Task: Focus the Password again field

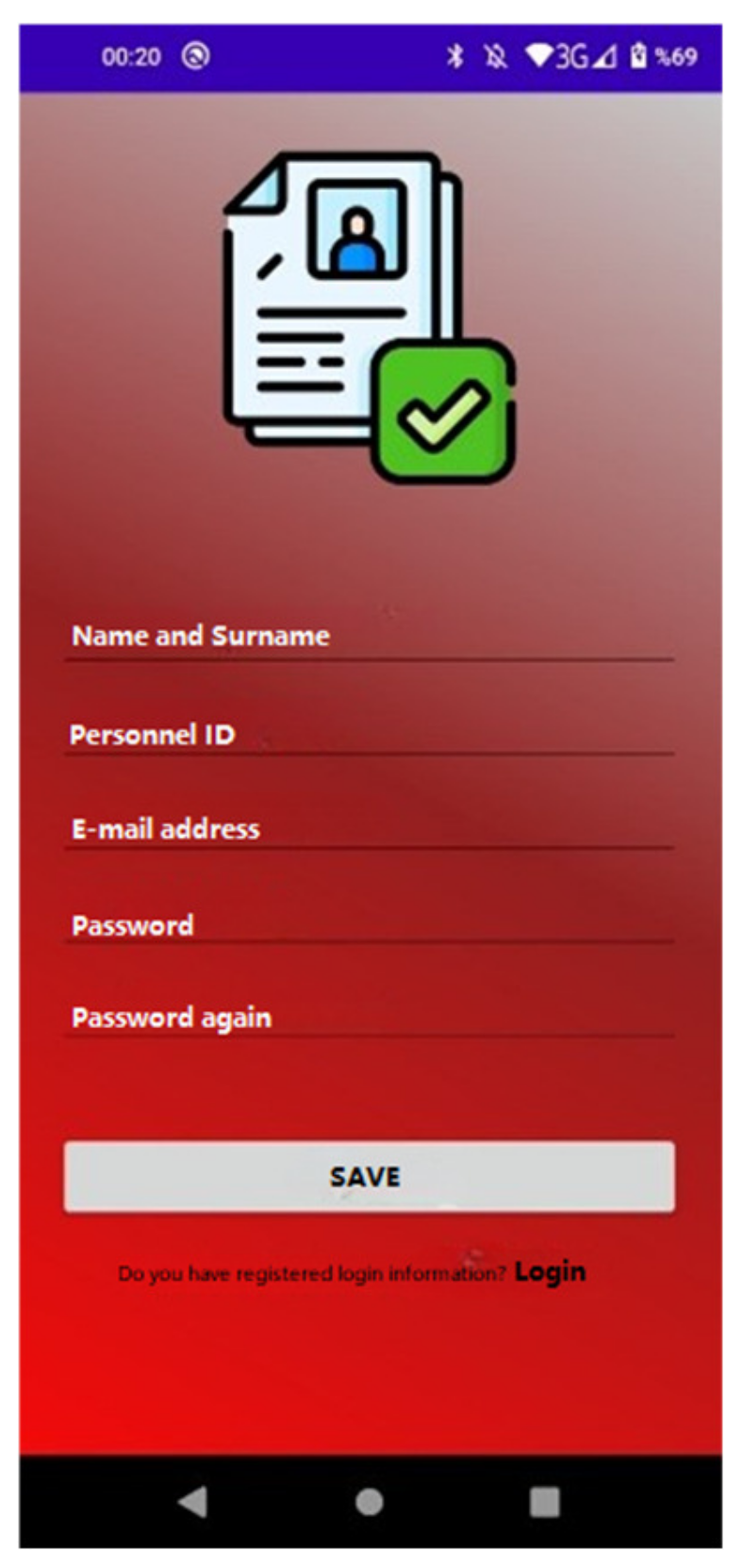Action: click(x=368, y=1018)
